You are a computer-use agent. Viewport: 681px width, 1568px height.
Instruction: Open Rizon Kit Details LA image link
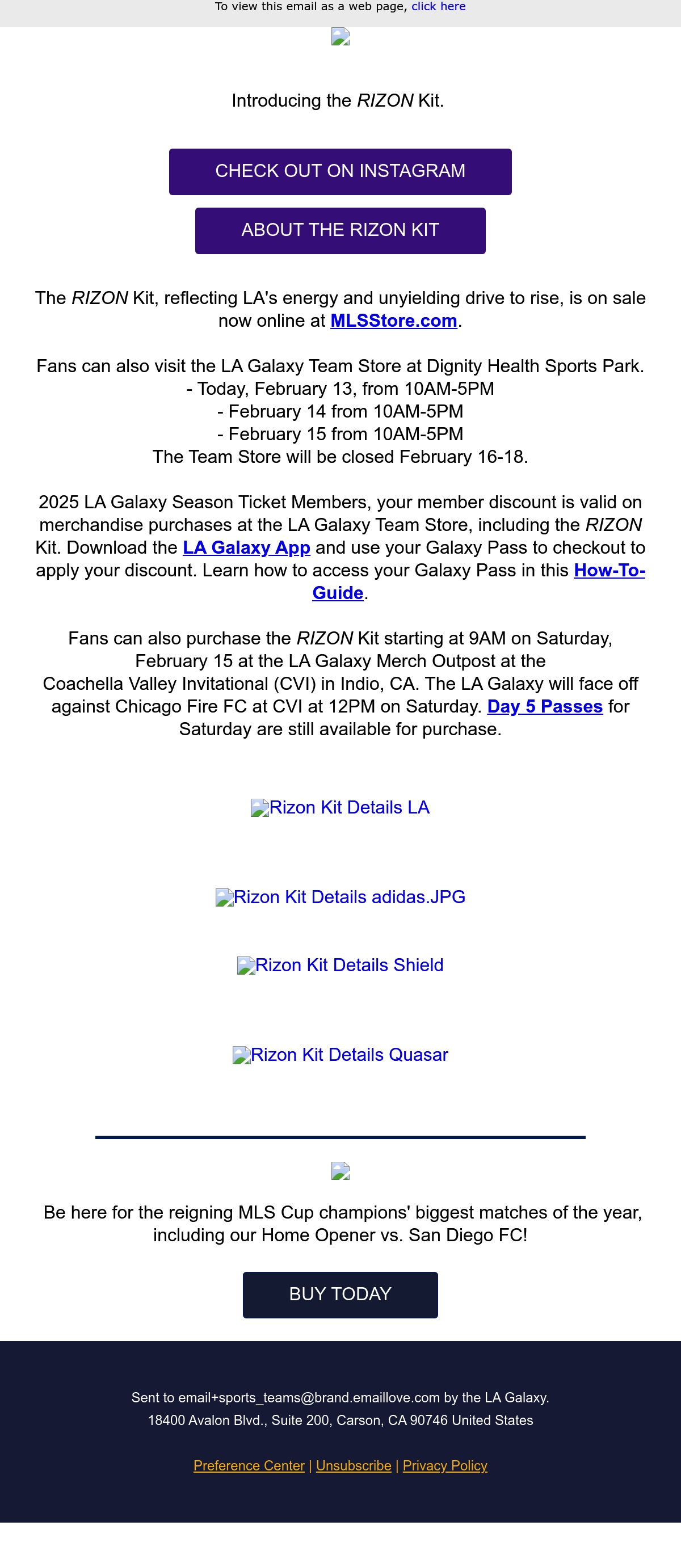[x=340, y=808]
